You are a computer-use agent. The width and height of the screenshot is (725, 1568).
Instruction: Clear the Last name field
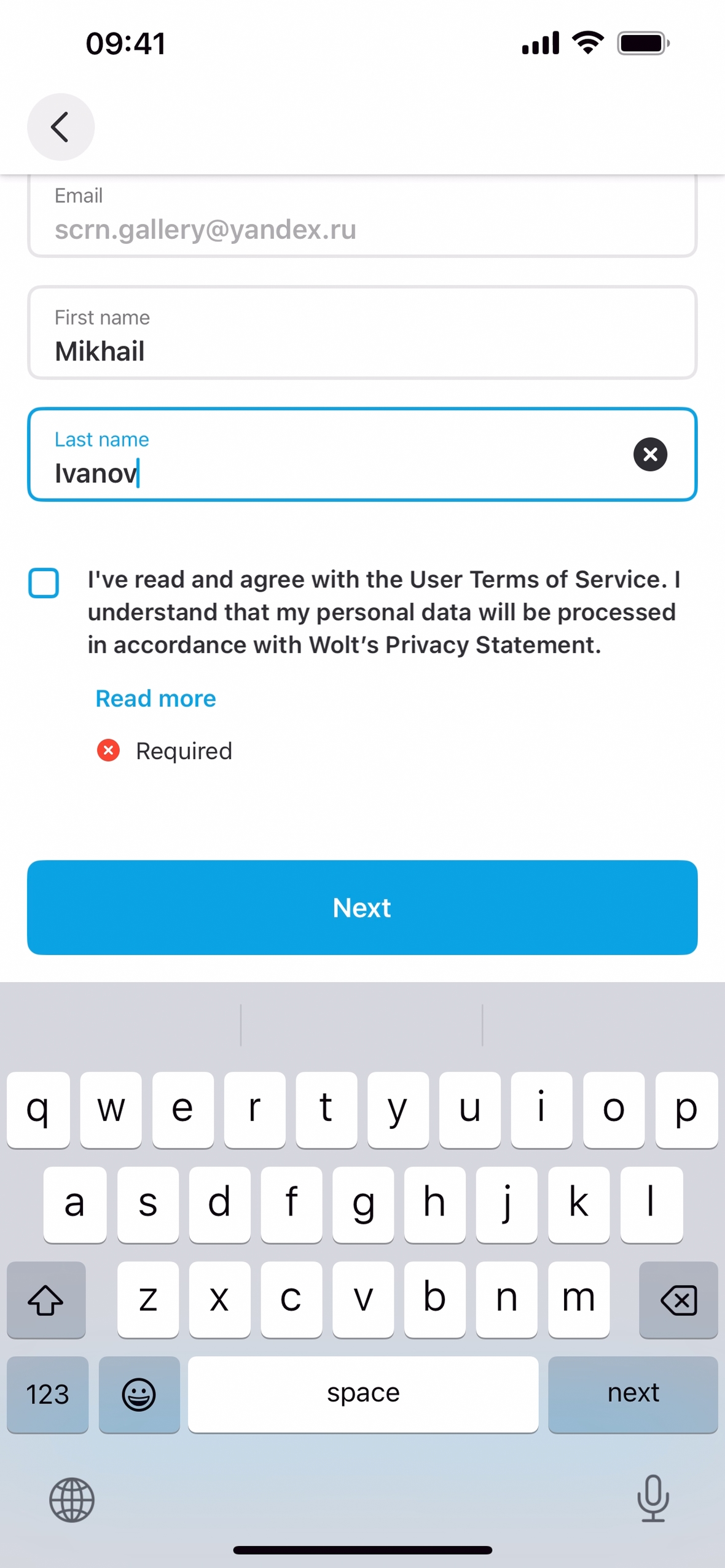point(649,454)
